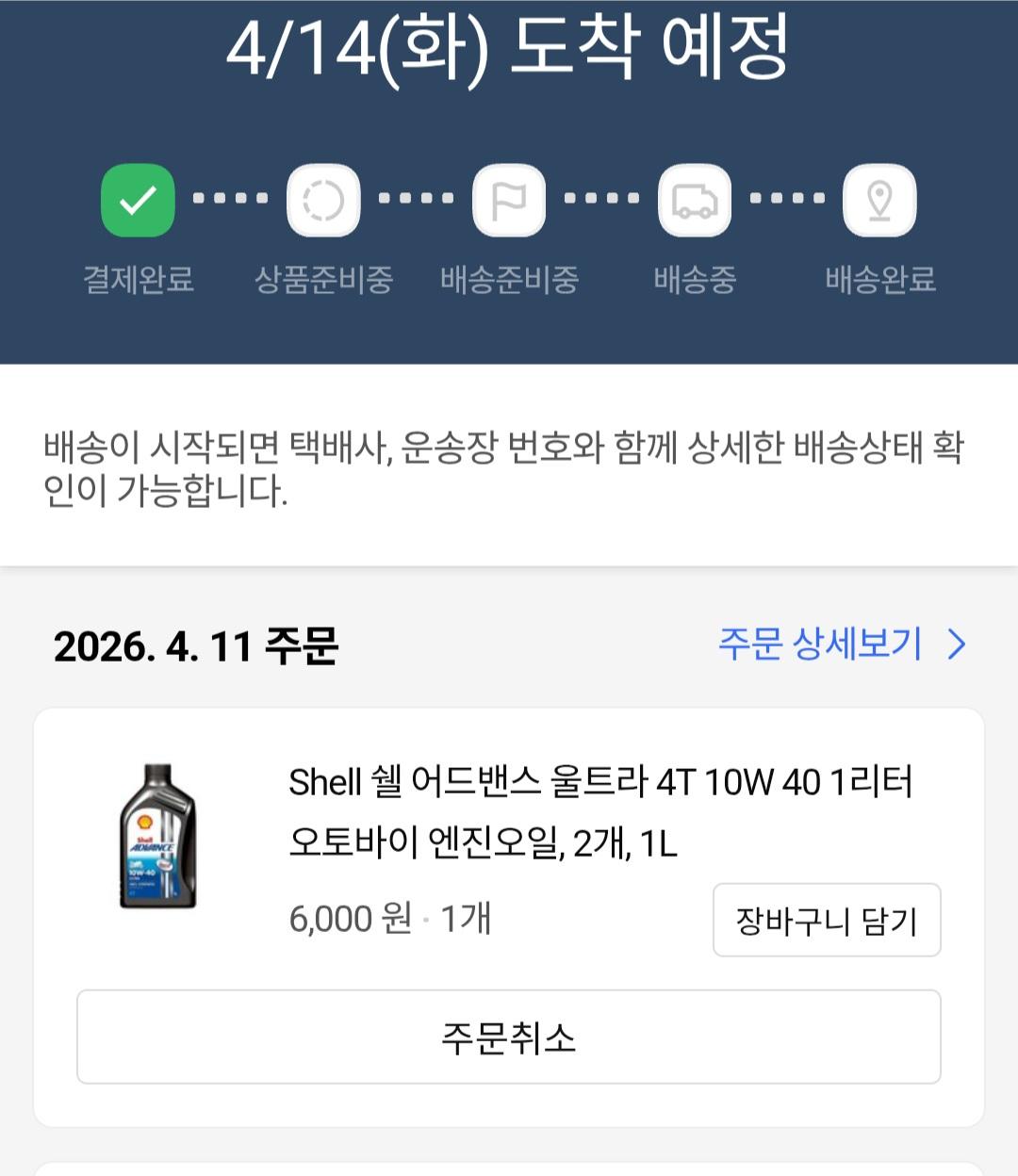Click the 배송중 truck icon

(694, 200)
